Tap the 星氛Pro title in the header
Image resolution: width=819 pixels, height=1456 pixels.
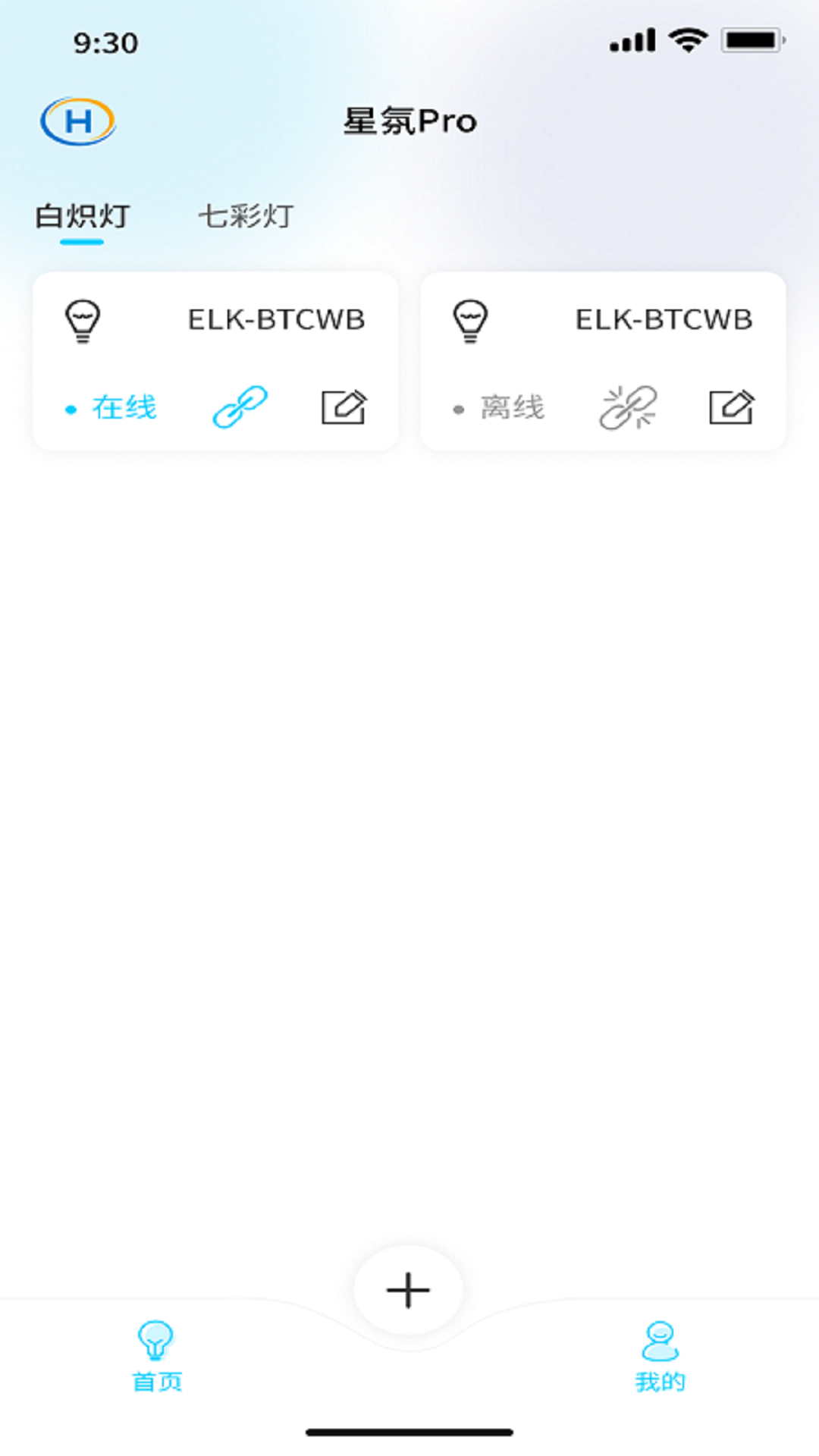coord(409,121)
